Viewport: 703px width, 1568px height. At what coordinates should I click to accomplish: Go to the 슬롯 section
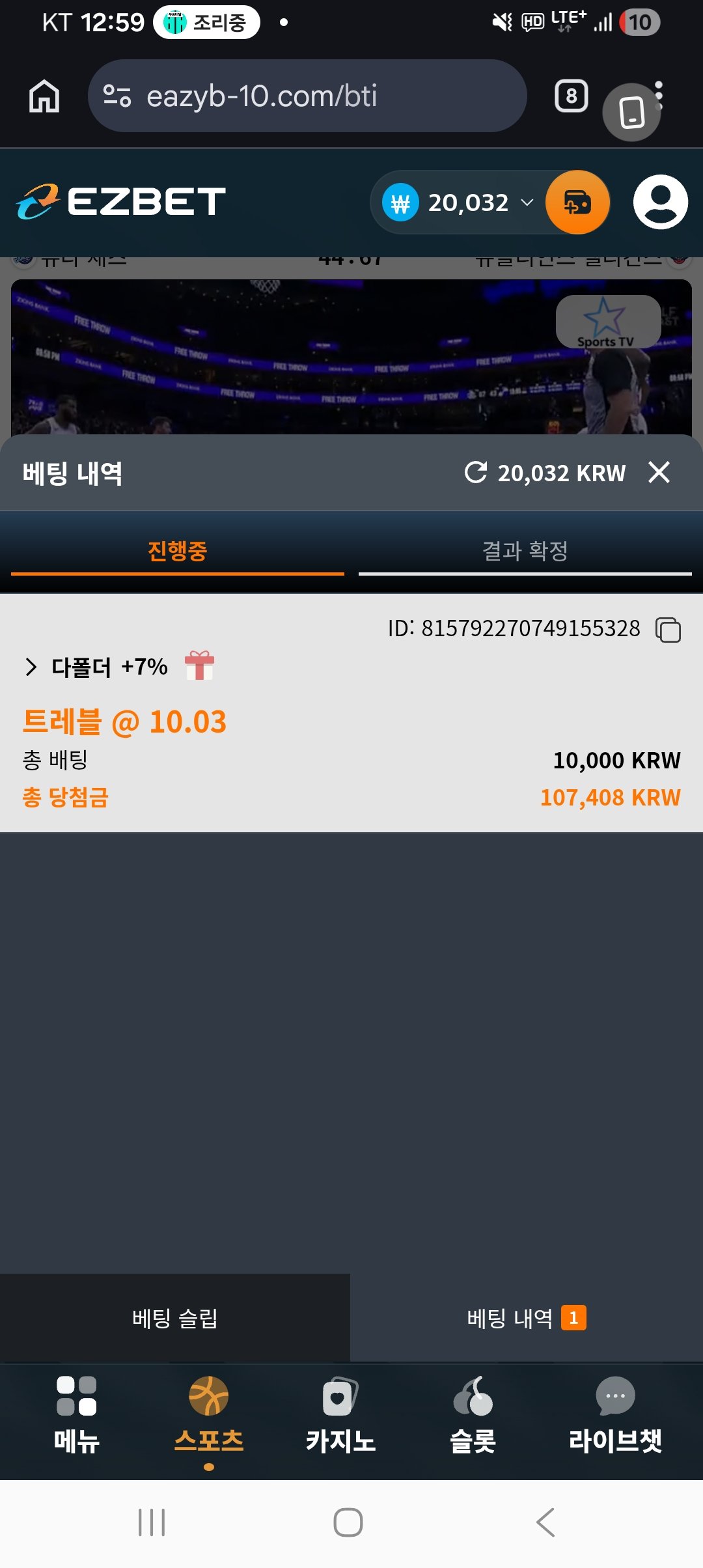click(x=473, y=1414)
